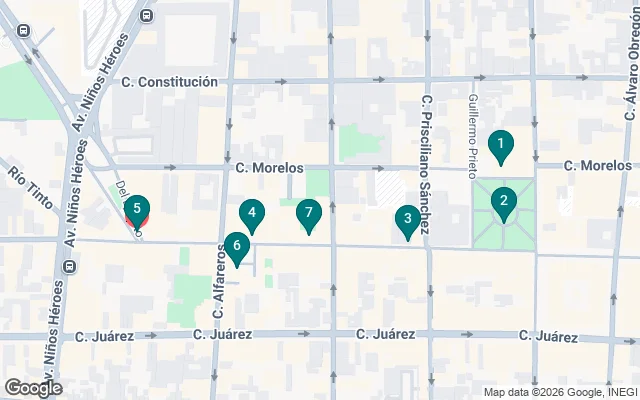
Task: Open marker number 5 location
Action: point(137,211)
